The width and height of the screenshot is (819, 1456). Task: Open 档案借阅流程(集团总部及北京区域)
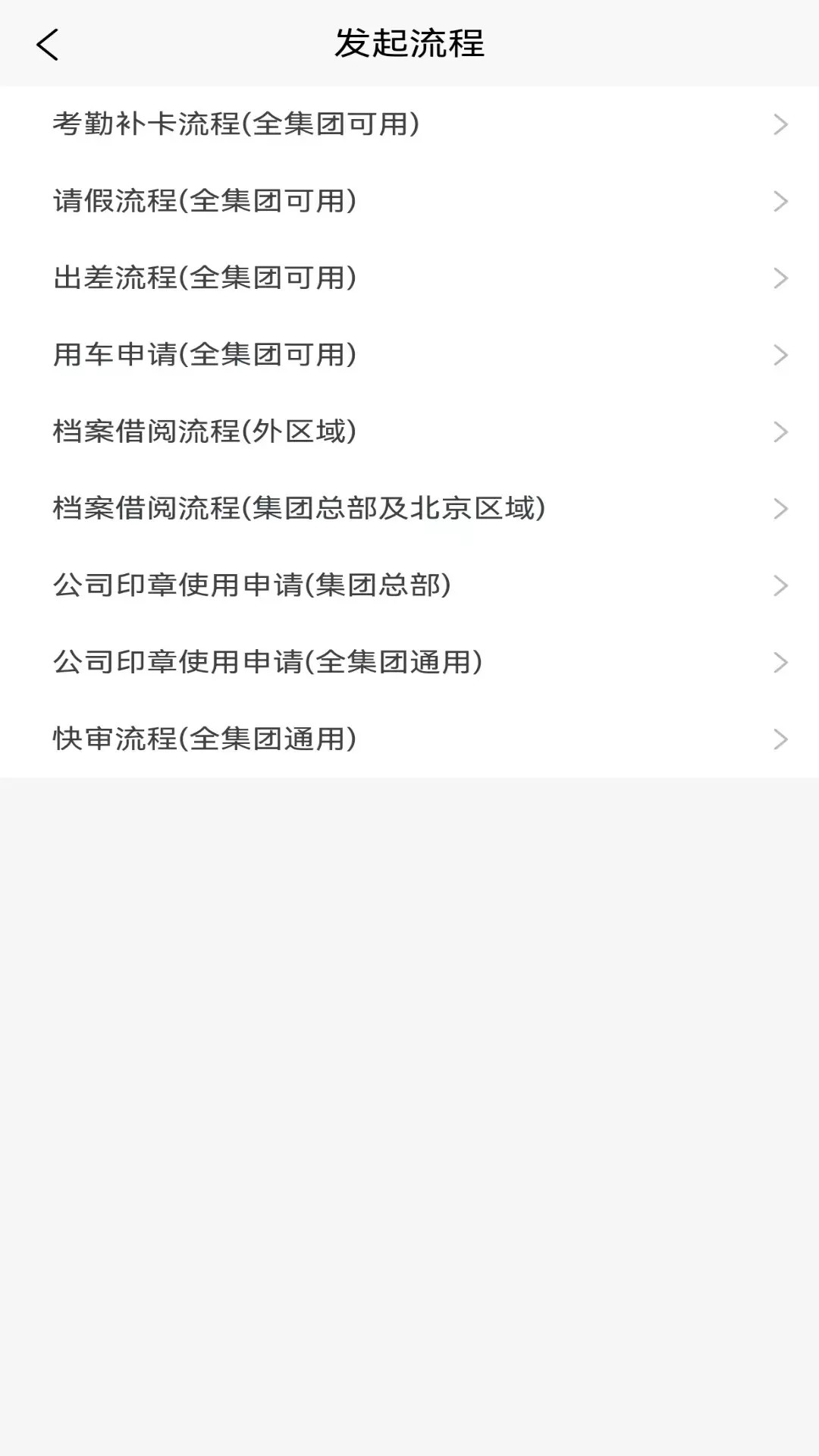[x=409, y=509]
